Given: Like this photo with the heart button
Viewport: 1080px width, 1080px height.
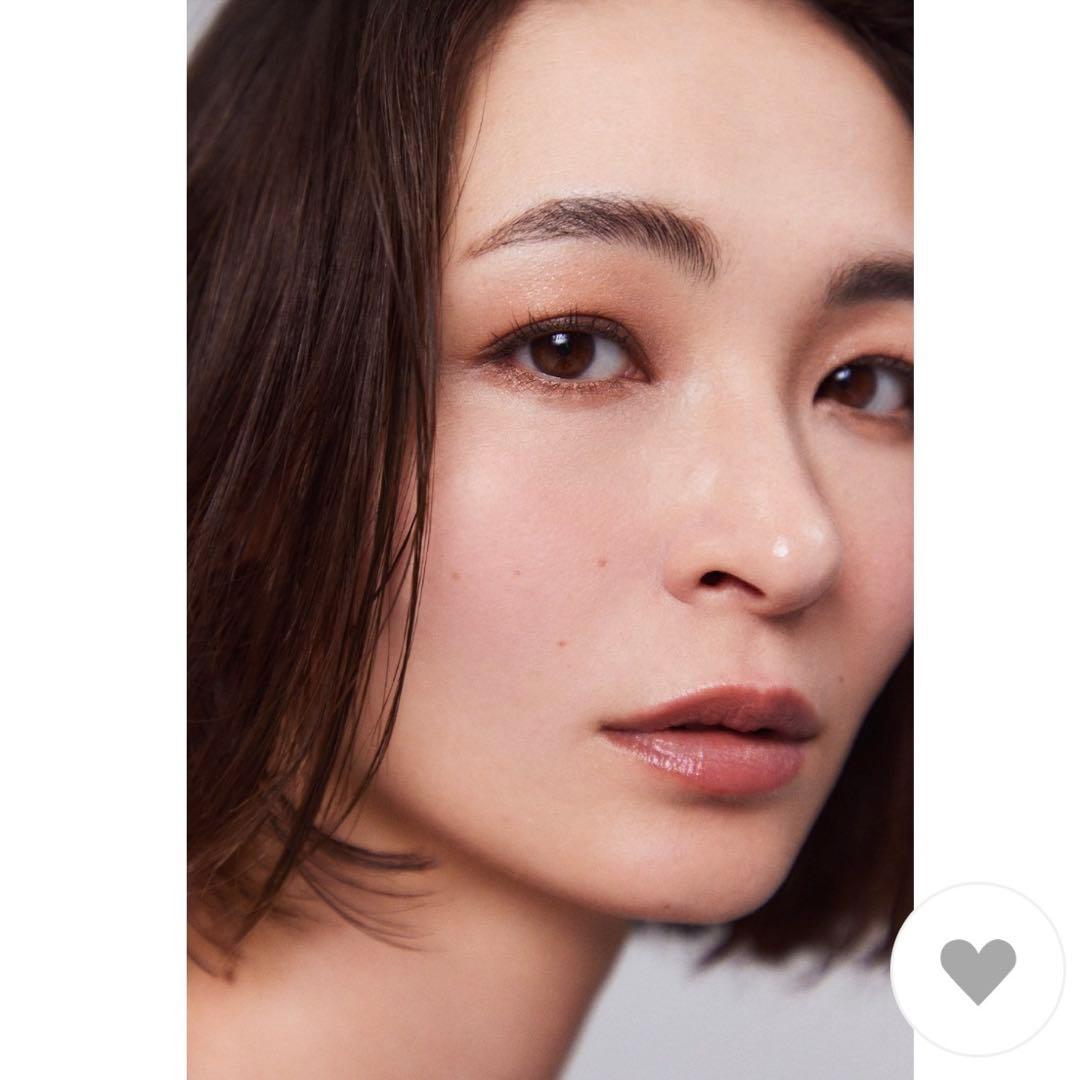Looking at the screenshot, I should 977,971.
